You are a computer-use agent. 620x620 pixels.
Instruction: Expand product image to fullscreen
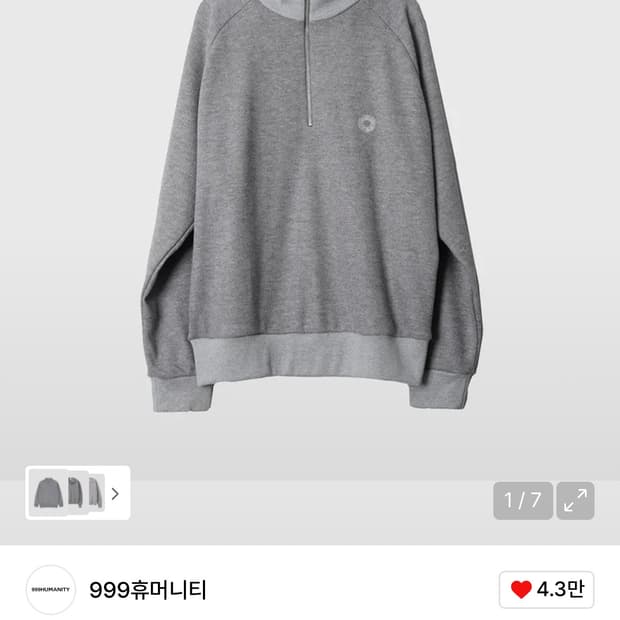(575, 501)
